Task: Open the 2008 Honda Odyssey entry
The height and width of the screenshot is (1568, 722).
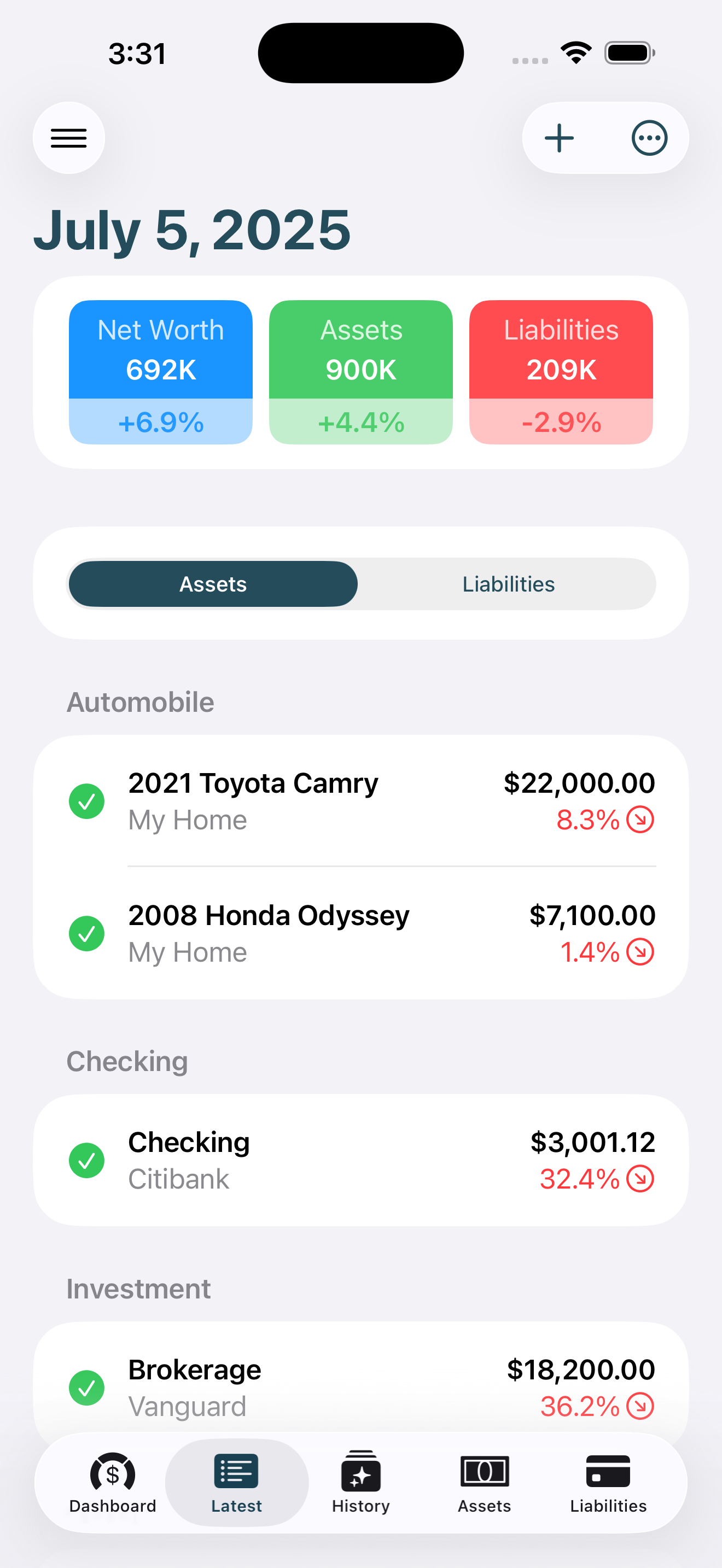Action: click(361, 933)
